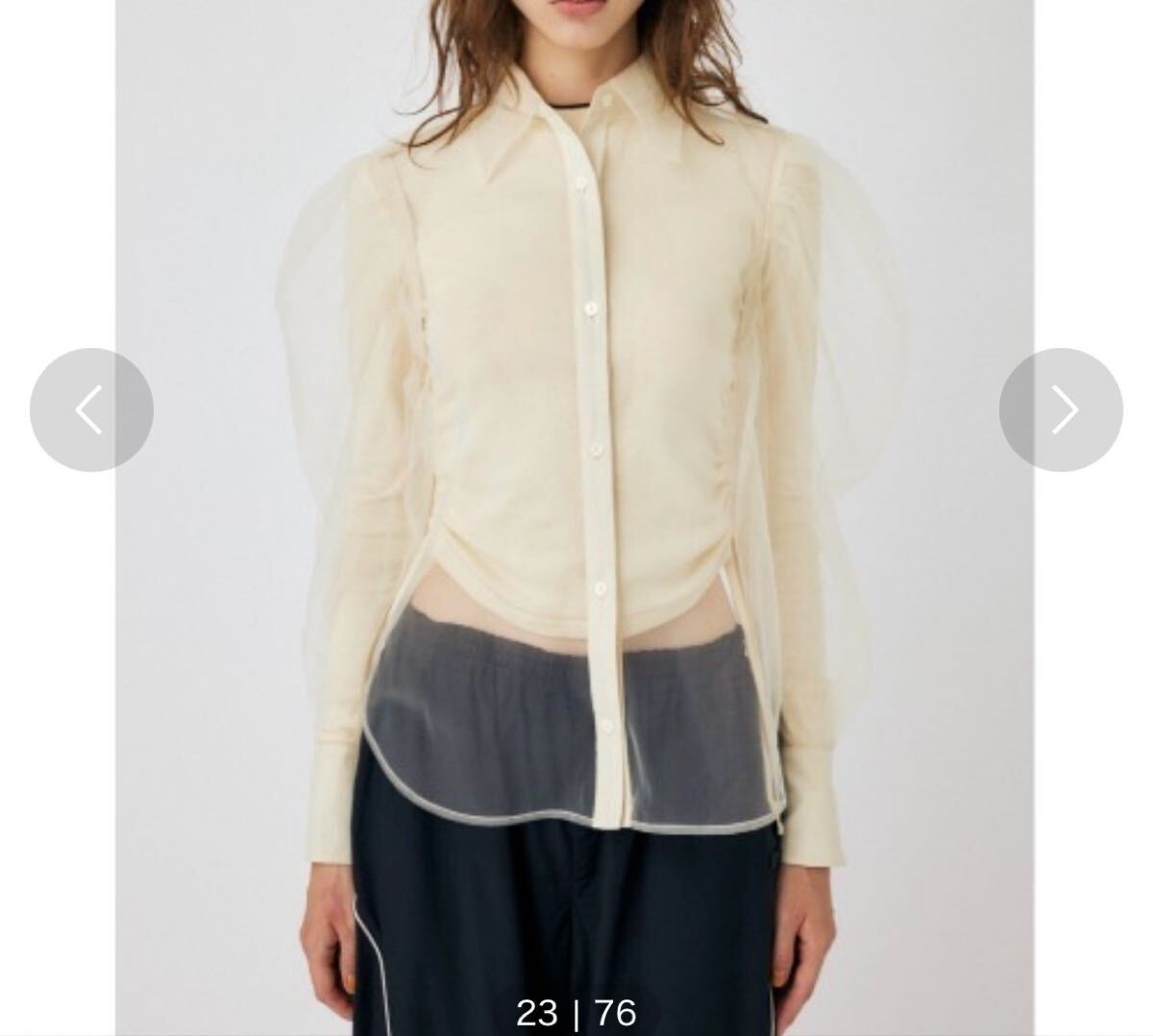Go to the next product image
The width and height of the screenshot is (1153, 1036).
tap(1061, 409)
